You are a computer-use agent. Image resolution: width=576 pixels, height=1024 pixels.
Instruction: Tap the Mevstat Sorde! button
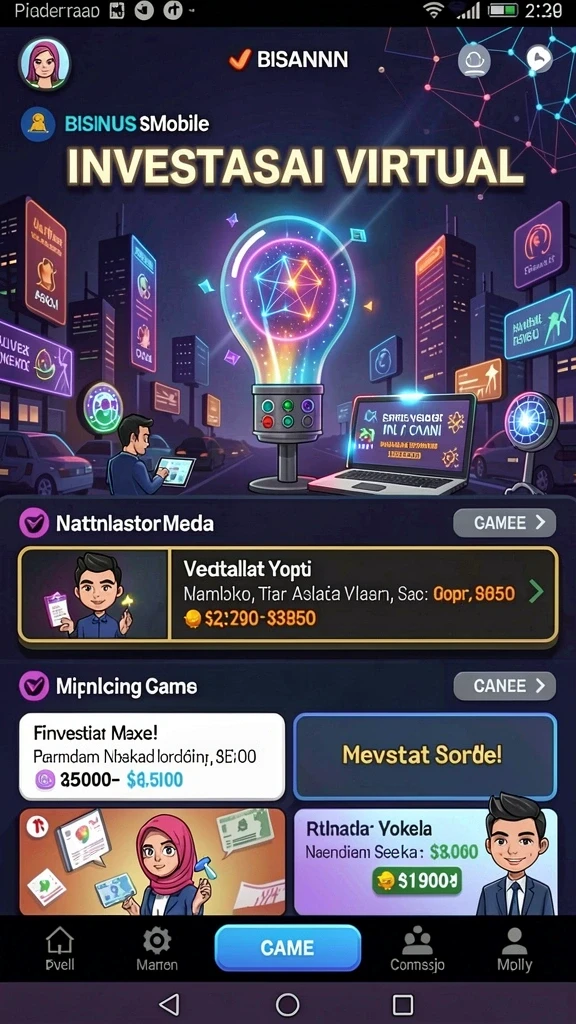point(425,756)
